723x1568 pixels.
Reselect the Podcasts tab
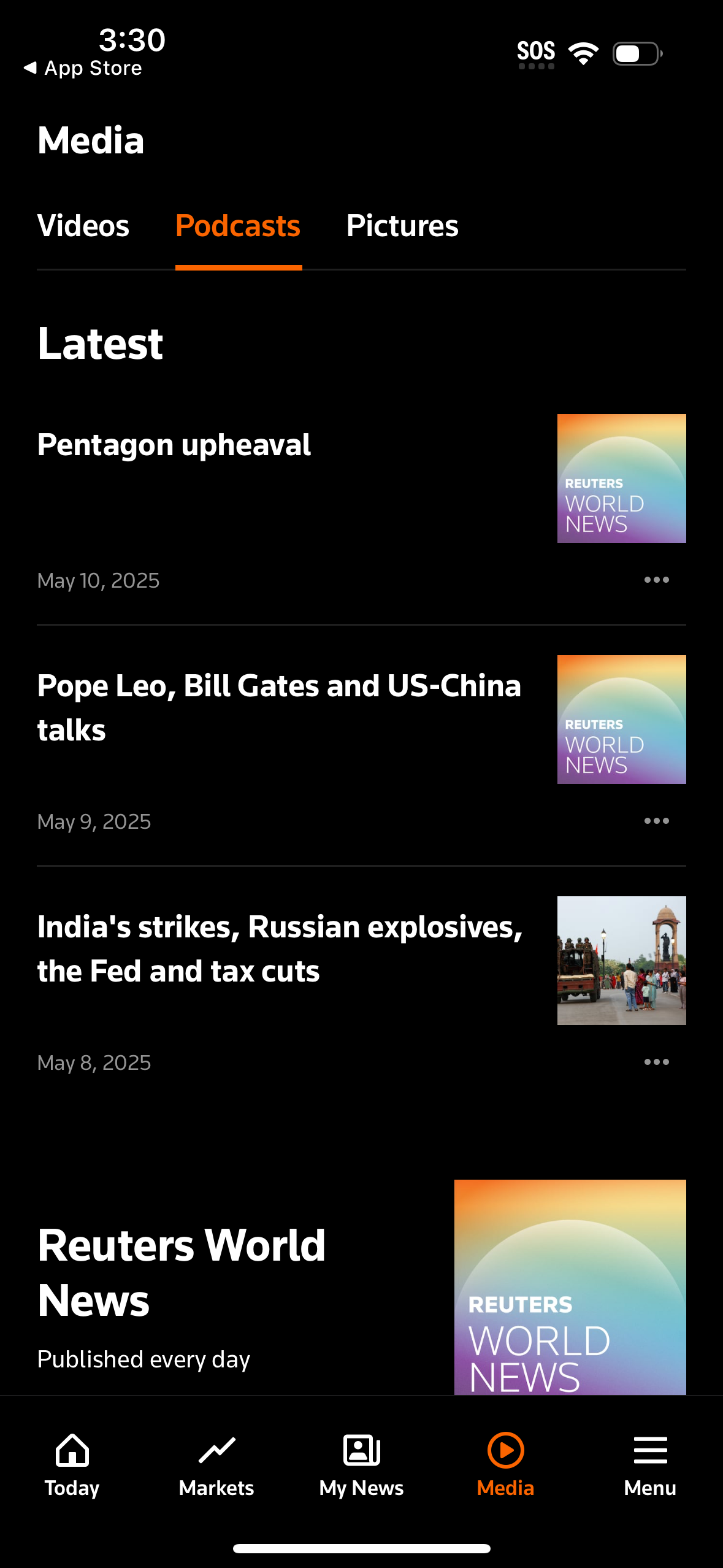(x=238, y=226)
